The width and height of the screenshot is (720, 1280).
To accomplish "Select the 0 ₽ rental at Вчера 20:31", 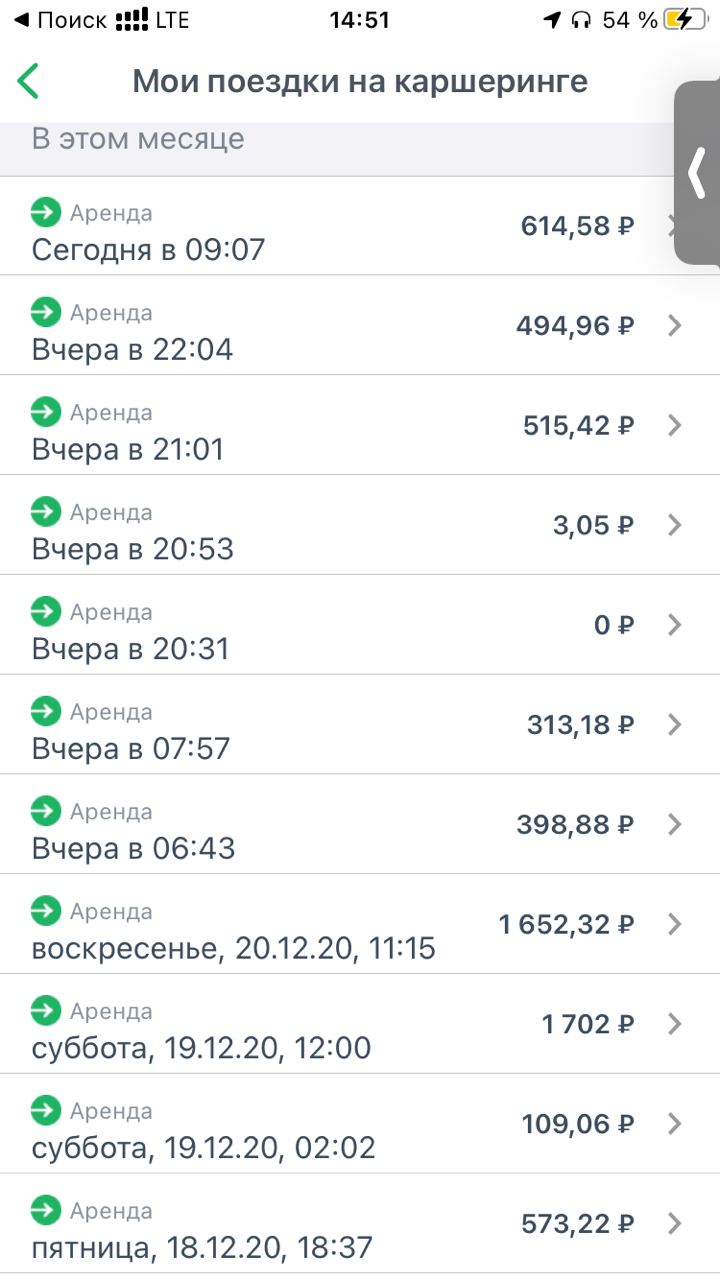I will [360, 626].
